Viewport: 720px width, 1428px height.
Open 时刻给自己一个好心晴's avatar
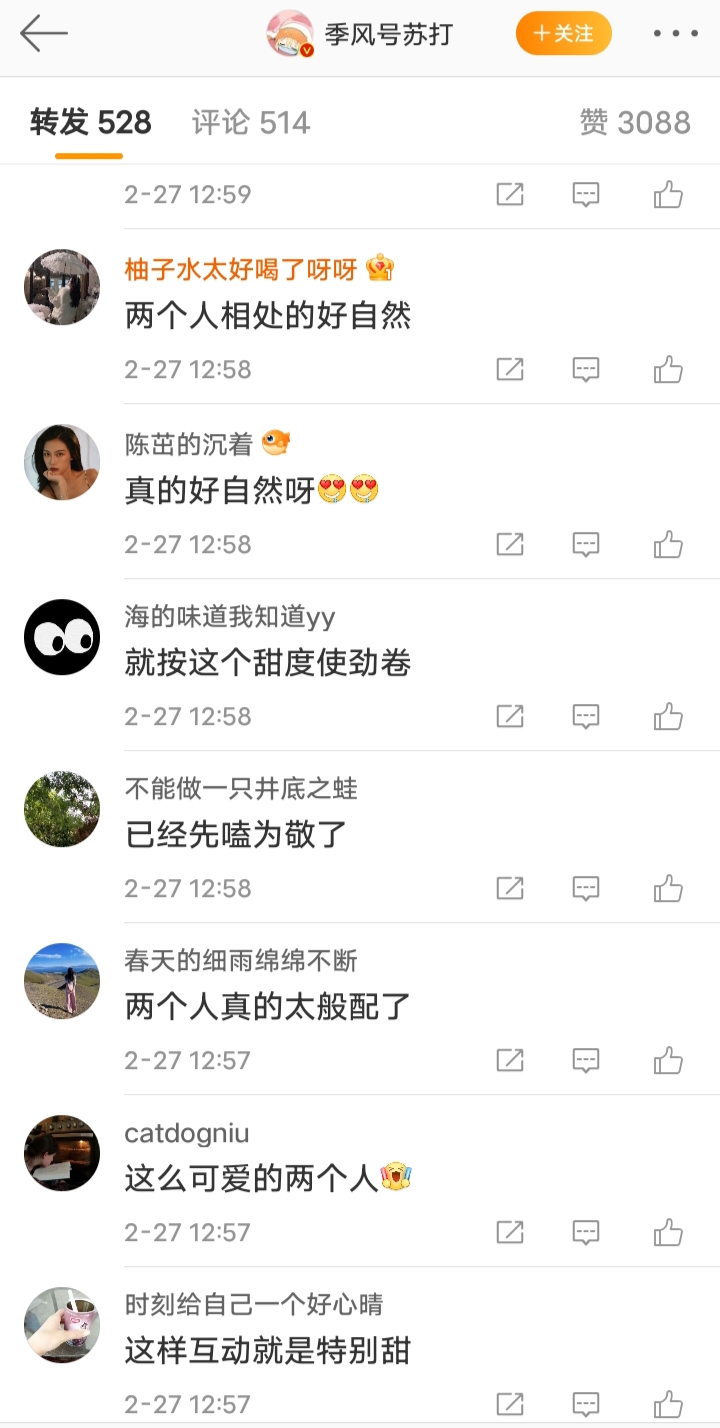point(62,1325)
